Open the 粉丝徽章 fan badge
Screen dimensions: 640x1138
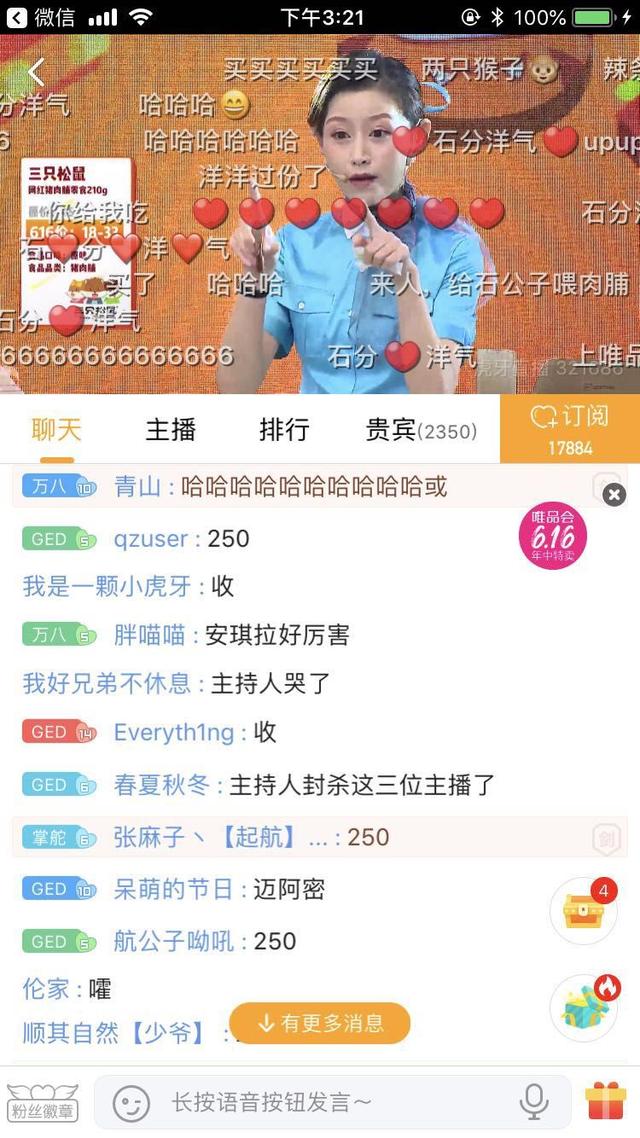click(x=42, y=1103)
